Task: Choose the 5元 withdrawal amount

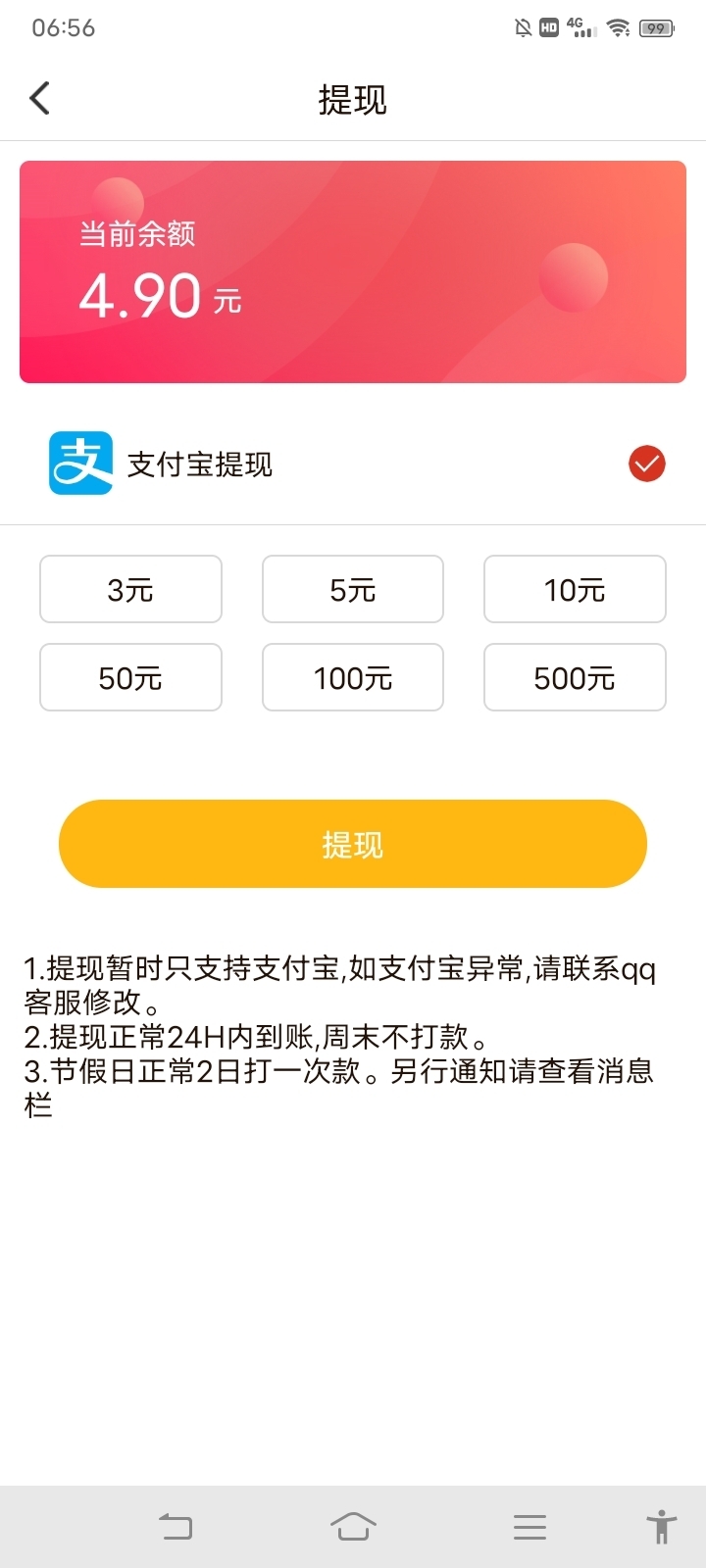Action: click(x=353, y=589)
